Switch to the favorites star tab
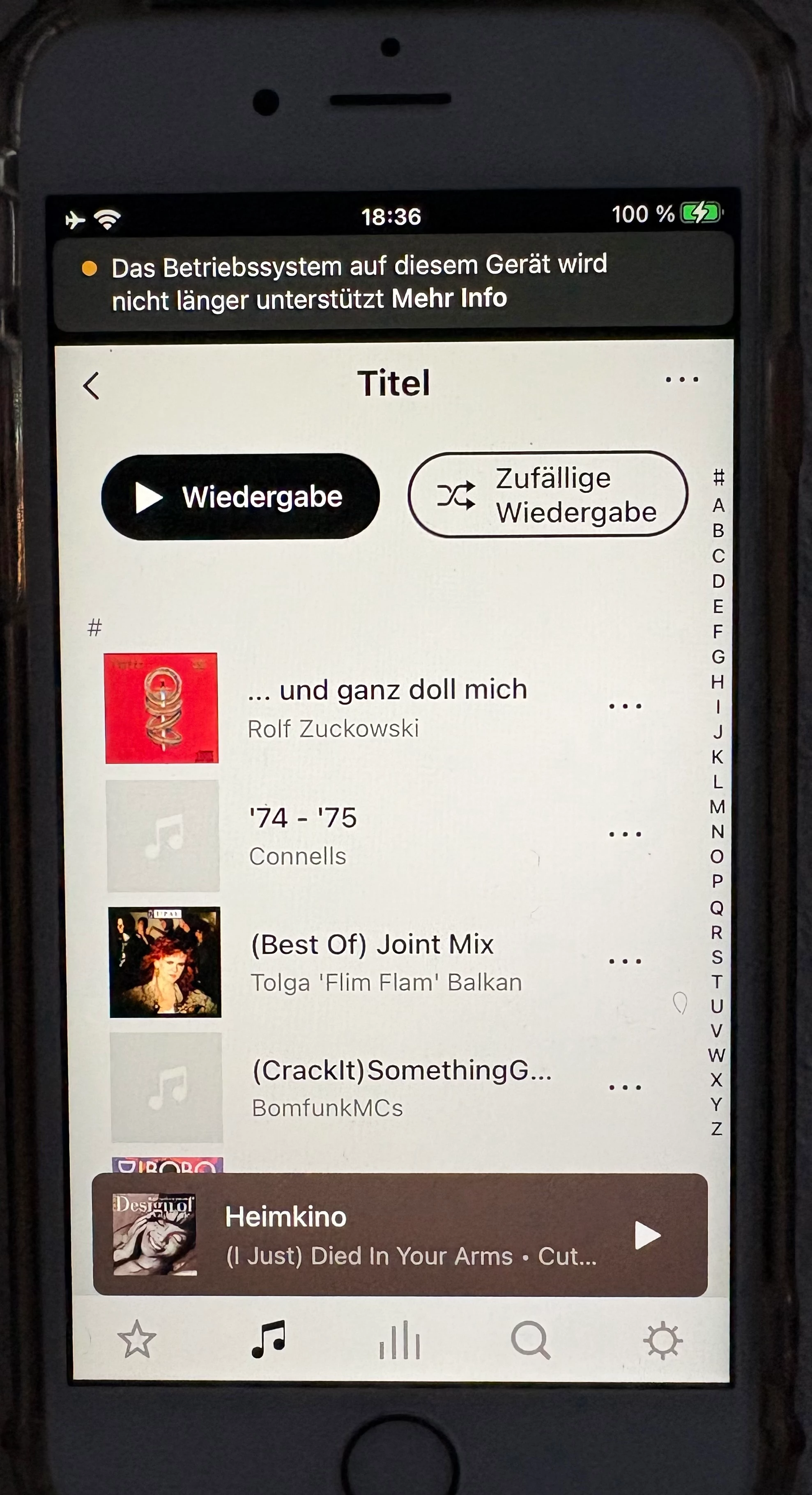 [x=137, y=1340]
